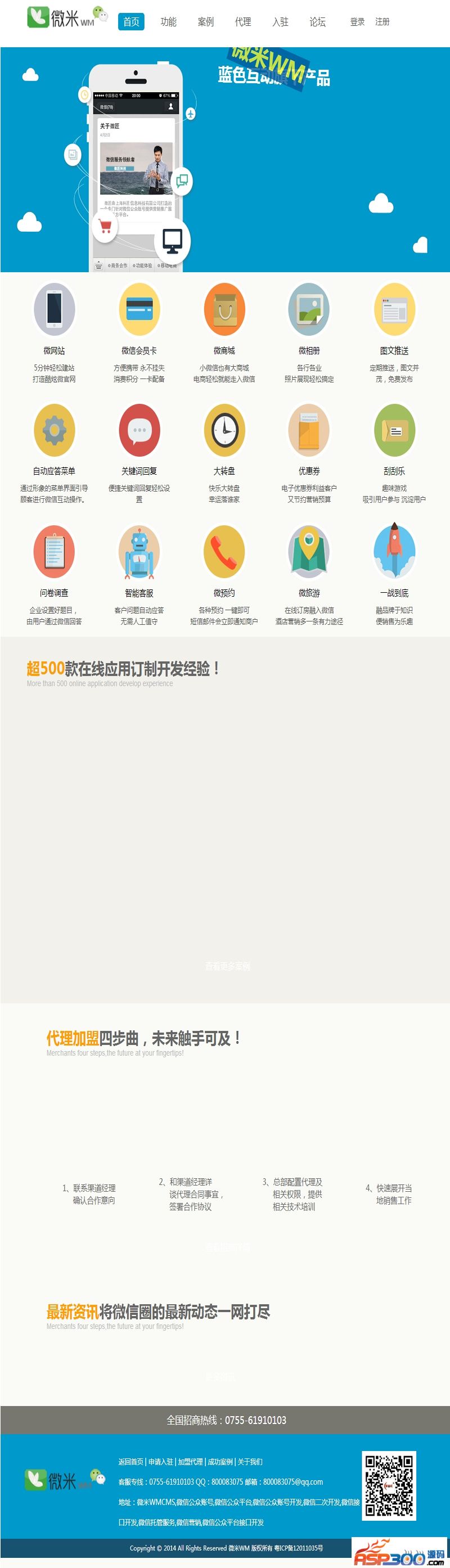Open the 代理 navigation item
Screen dimensions: 450x1568
click(243, 22)
